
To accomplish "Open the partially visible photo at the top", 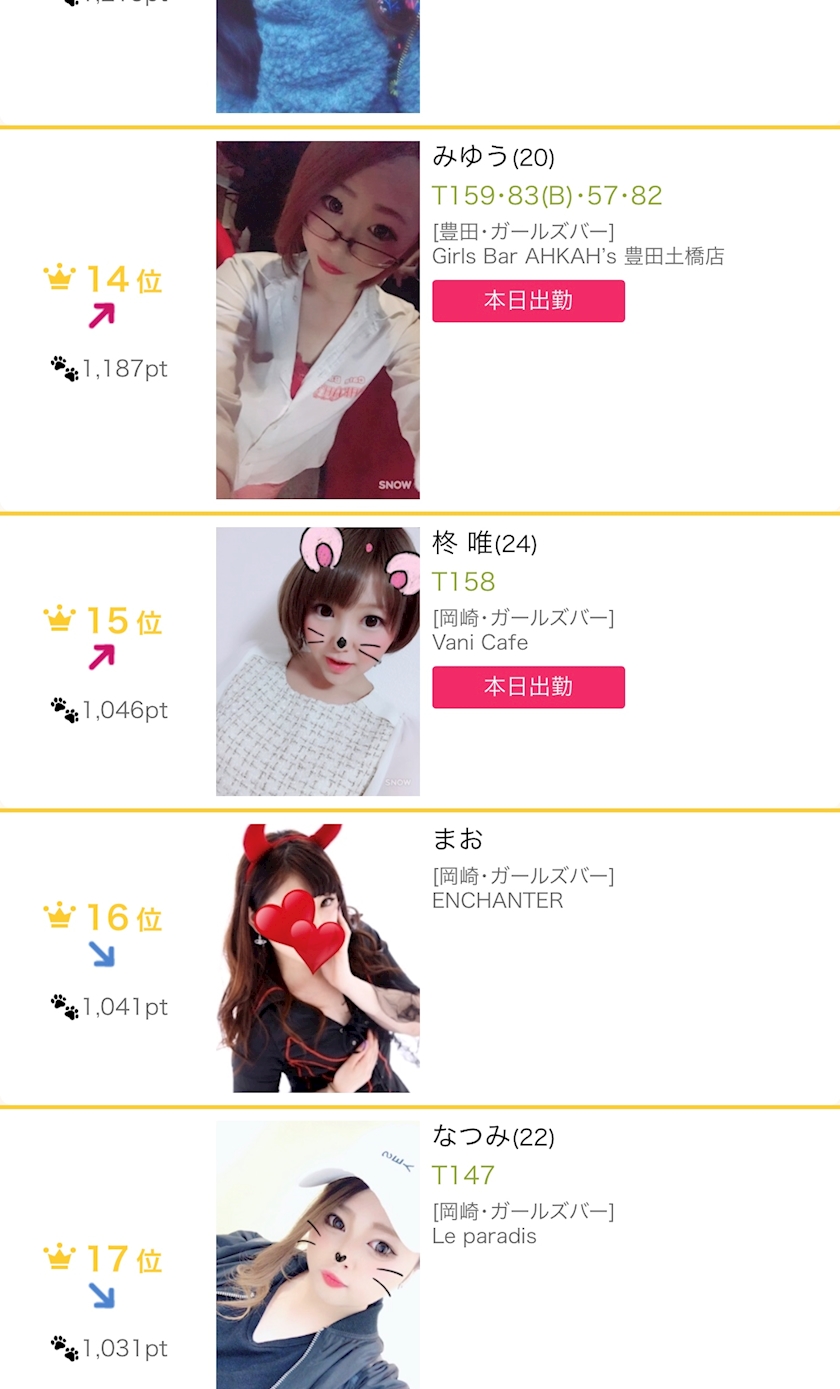I will (x=318, y=56).
